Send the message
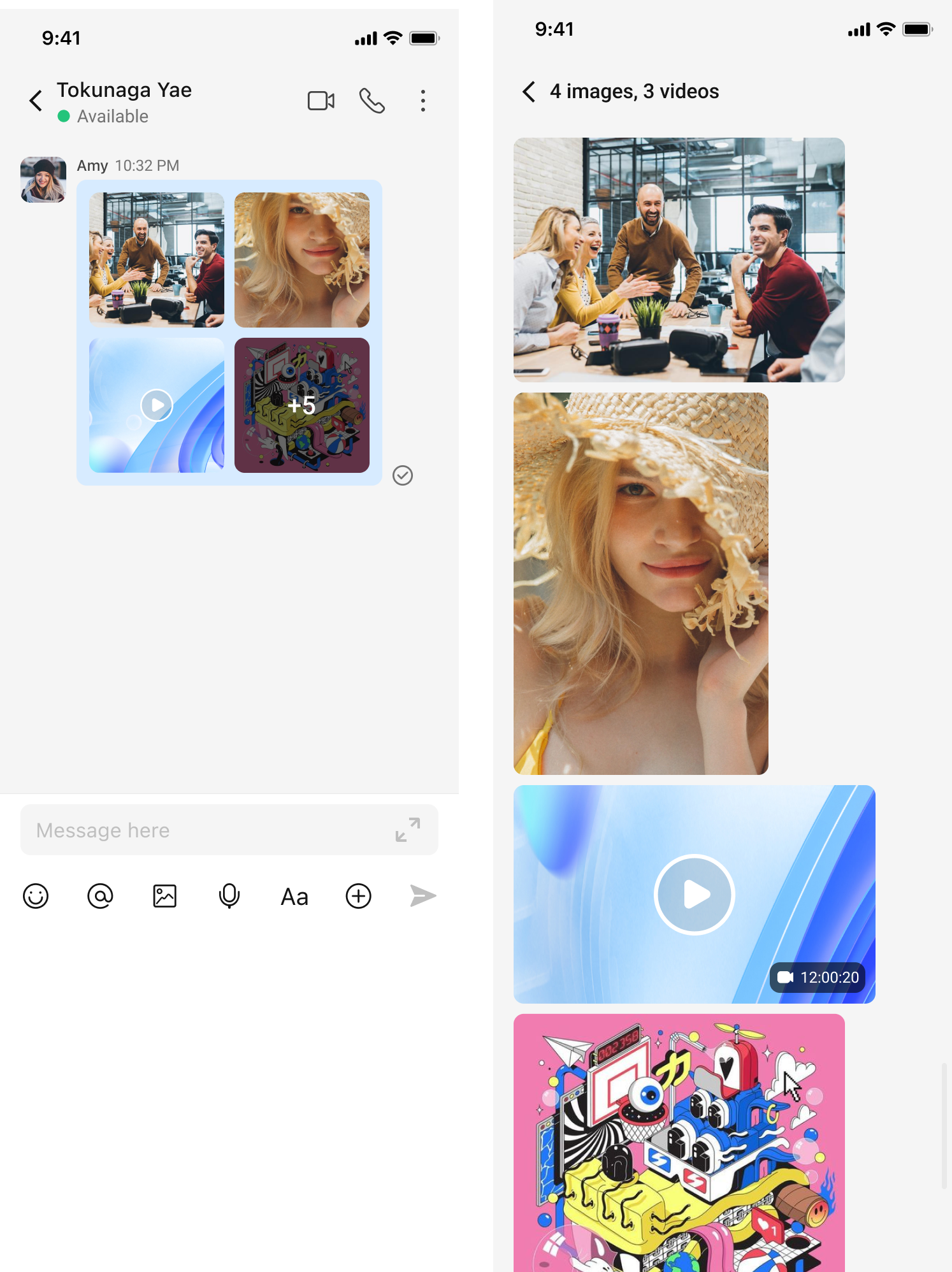Image resolution: width=952 pixels, height=1272 pixels. [423, 896]
